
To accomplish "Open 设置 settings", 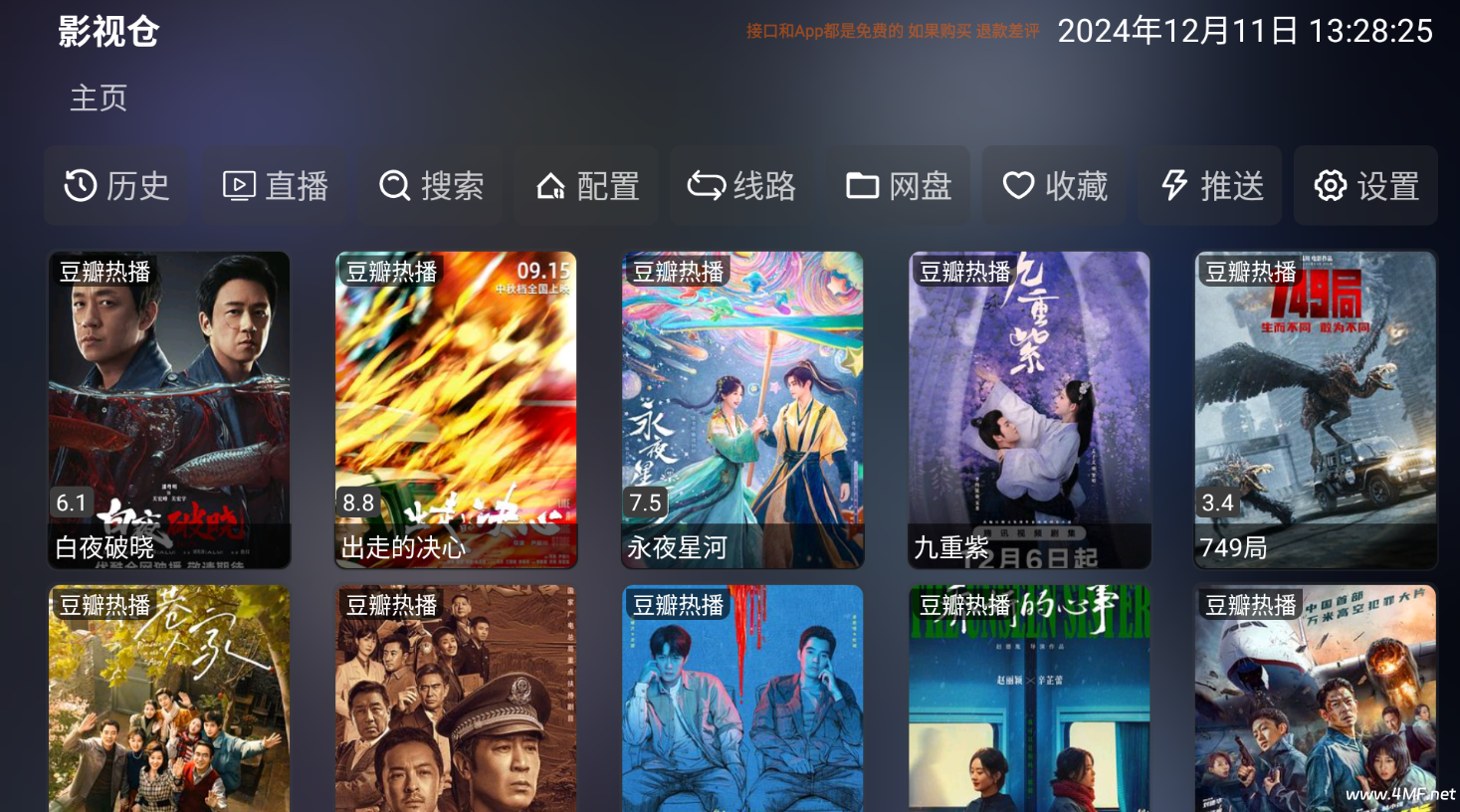I will tap(1365, 186).
